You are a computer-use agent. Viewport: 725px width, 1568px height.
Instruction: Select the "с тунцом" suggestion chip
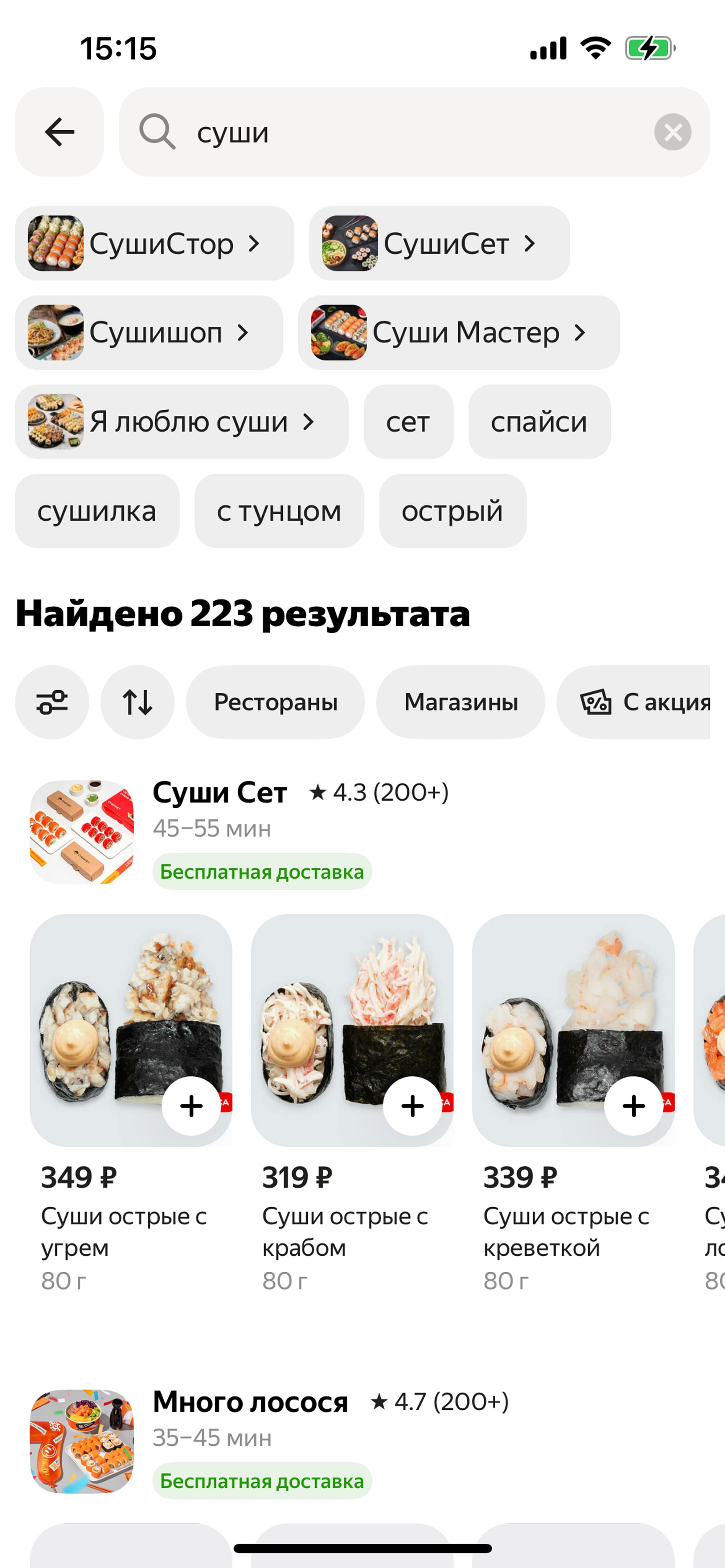point(279,511)
